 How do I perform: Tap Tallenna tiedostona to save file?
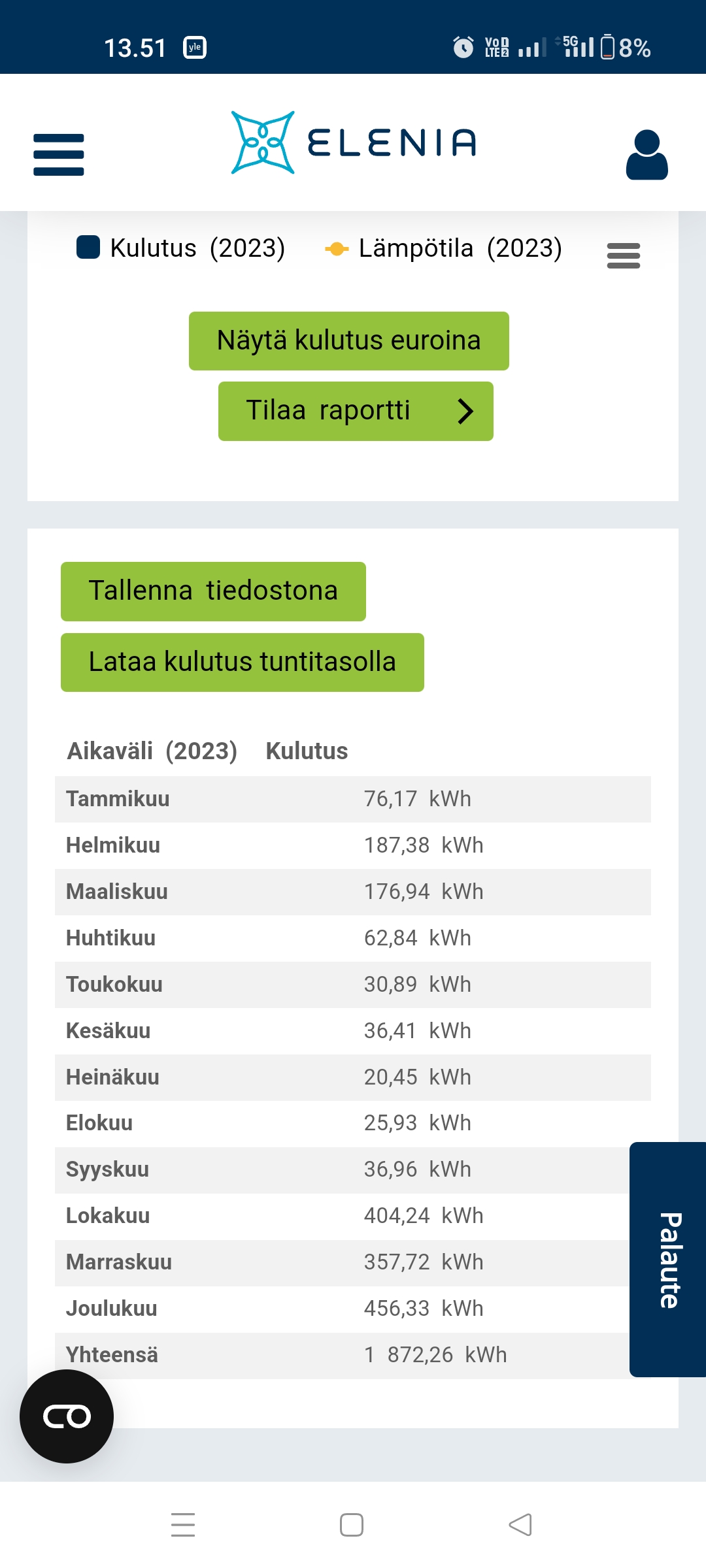(213, 591)
